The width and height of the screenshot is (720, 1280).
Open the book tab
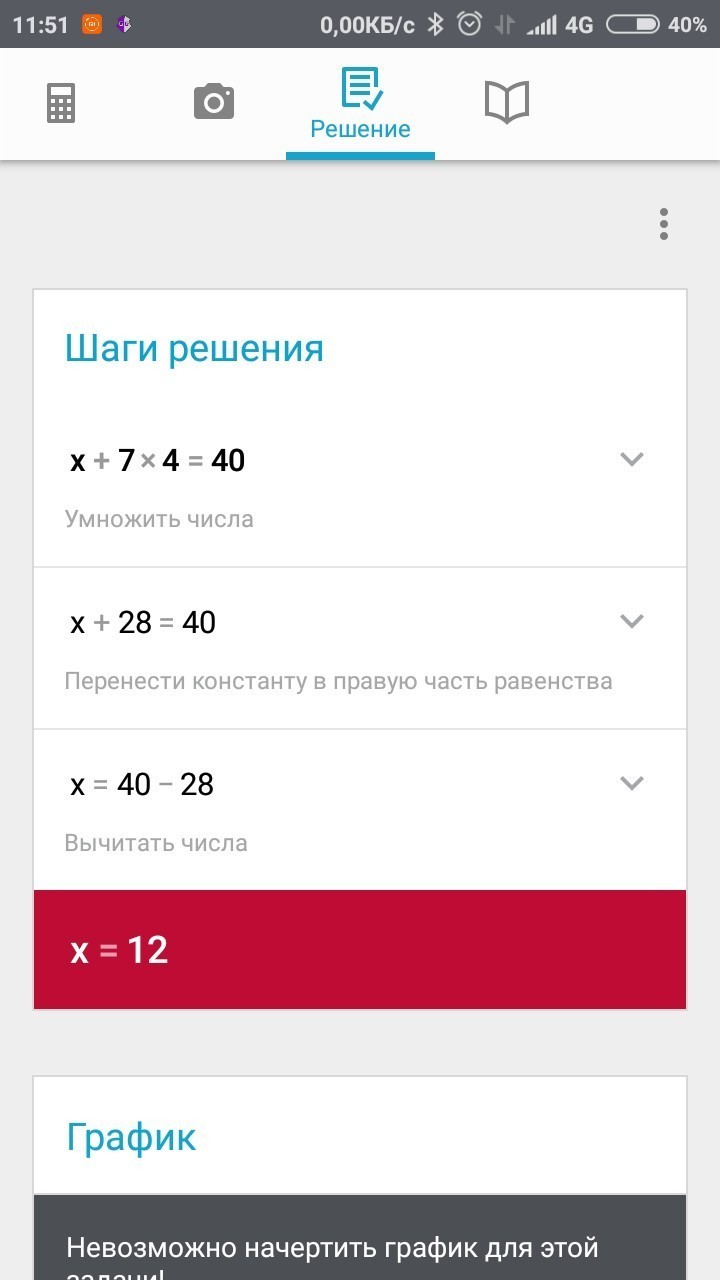(507, 102)
